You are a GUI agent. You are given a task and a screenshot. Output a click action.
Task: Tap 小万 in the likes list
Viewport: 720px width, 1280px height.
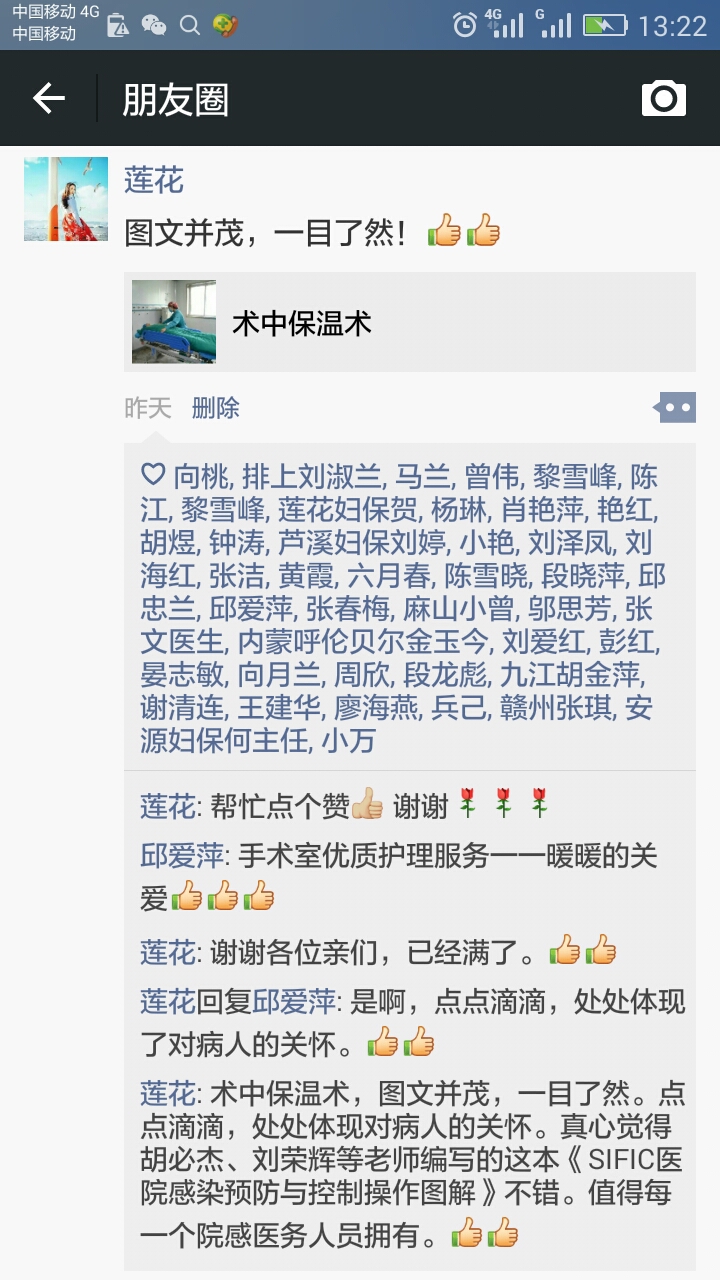pos(348,741)
